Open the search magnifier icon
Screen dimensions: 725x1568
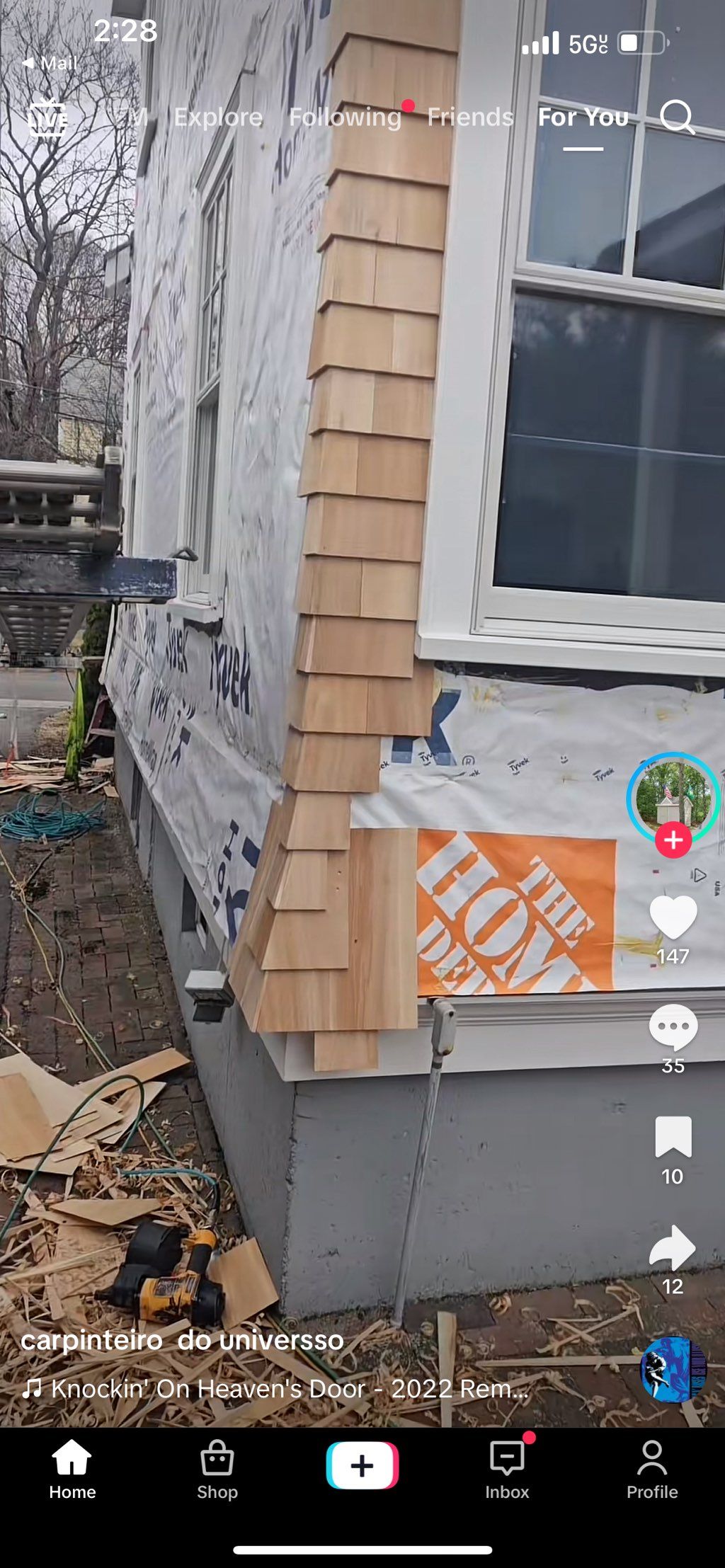677,117
